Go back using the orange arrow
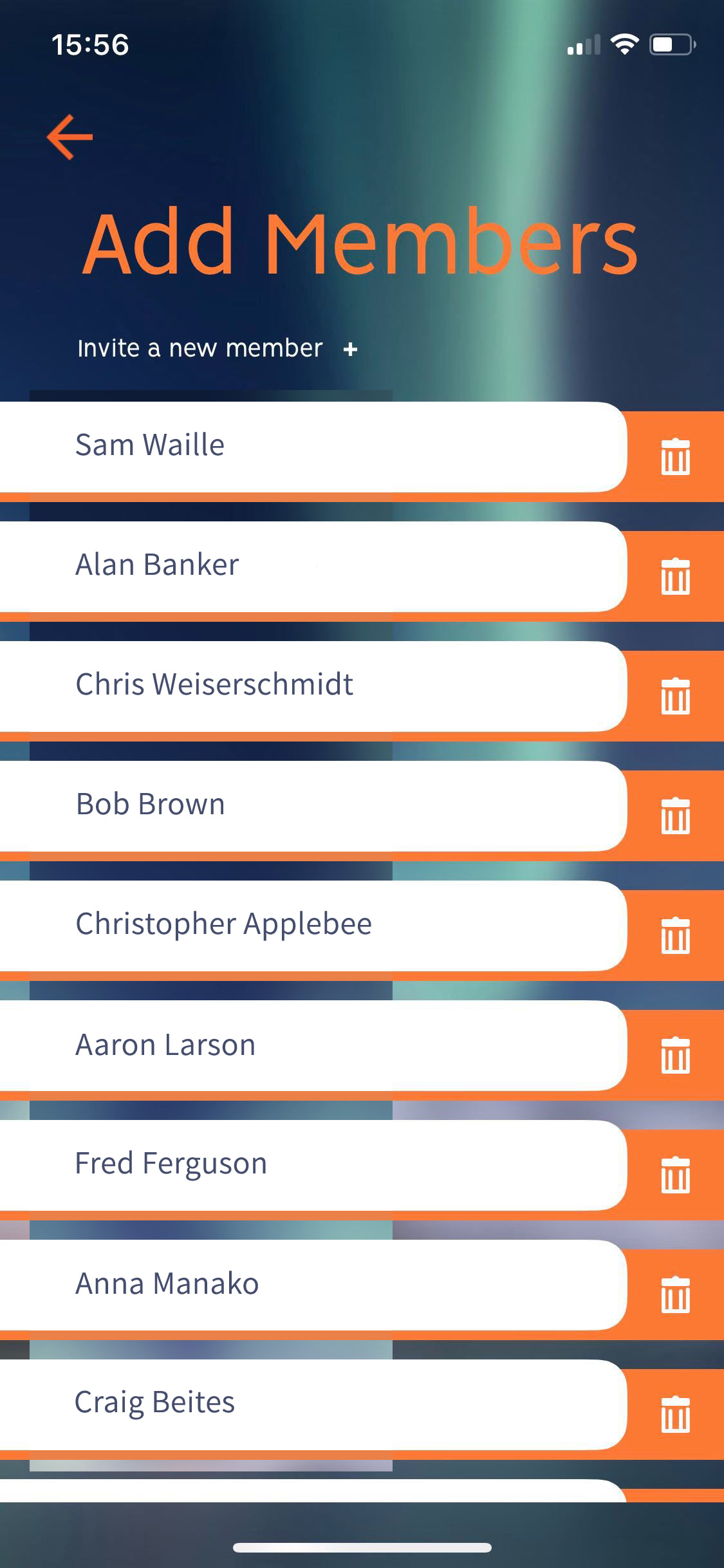This screenshot has height=1568, width=724. pyautogui.click(x=70, y=137)
